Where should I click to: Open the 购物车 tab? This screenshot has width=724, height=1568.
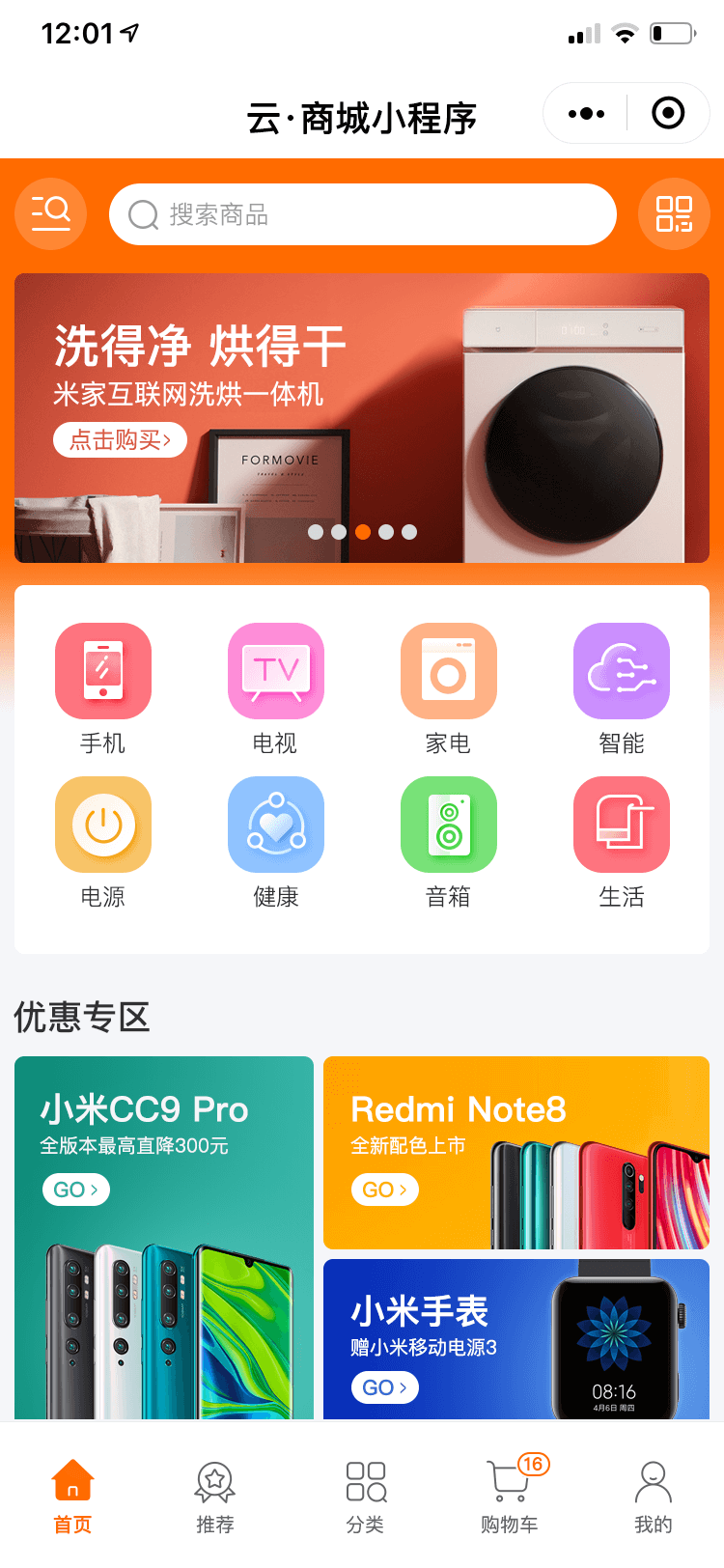pos(510,1496)
